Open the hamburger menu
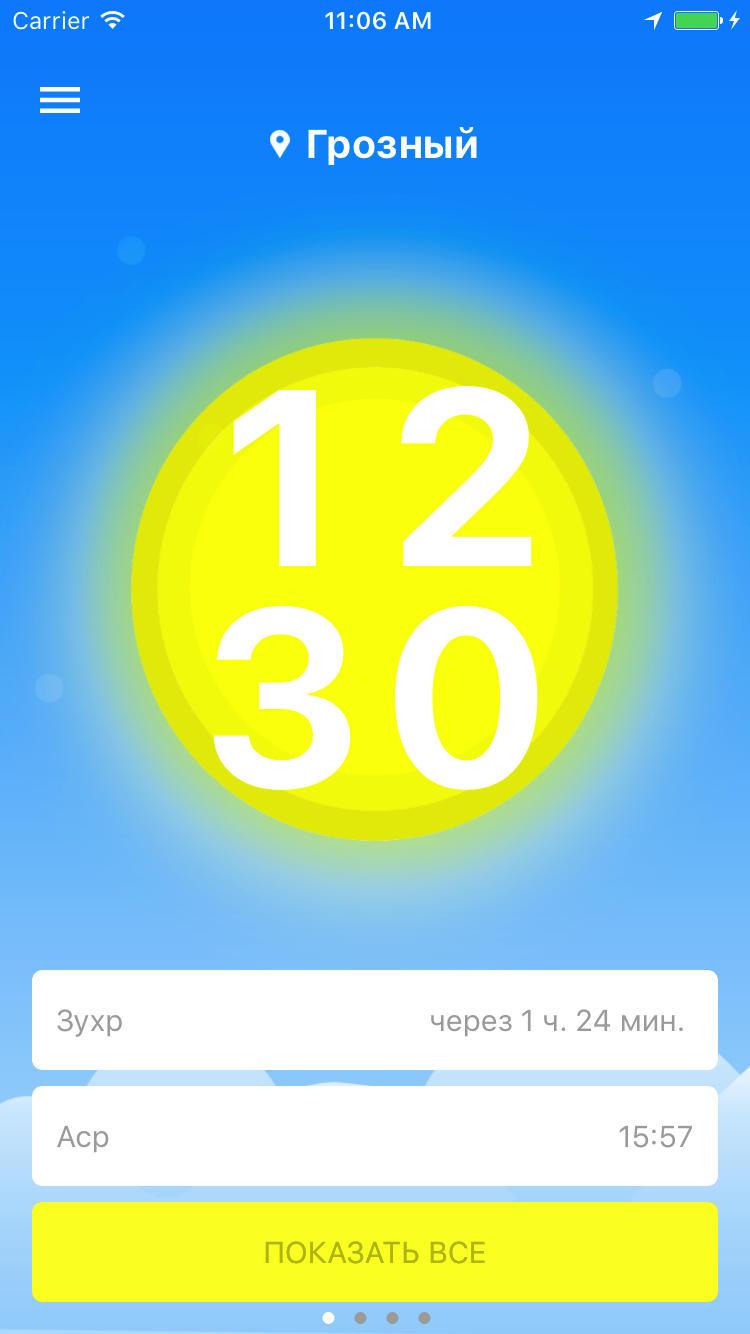The image size is (750, 1334). pyautogui.click(x=60, y=100)
